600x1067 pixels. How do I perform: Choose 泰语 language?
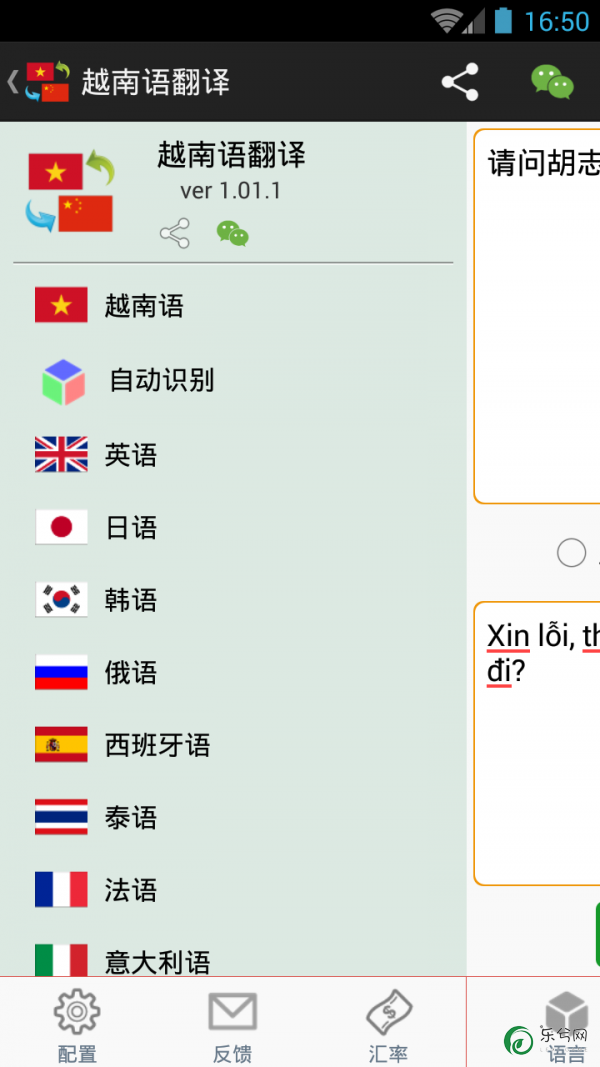(x=130, y=818)
